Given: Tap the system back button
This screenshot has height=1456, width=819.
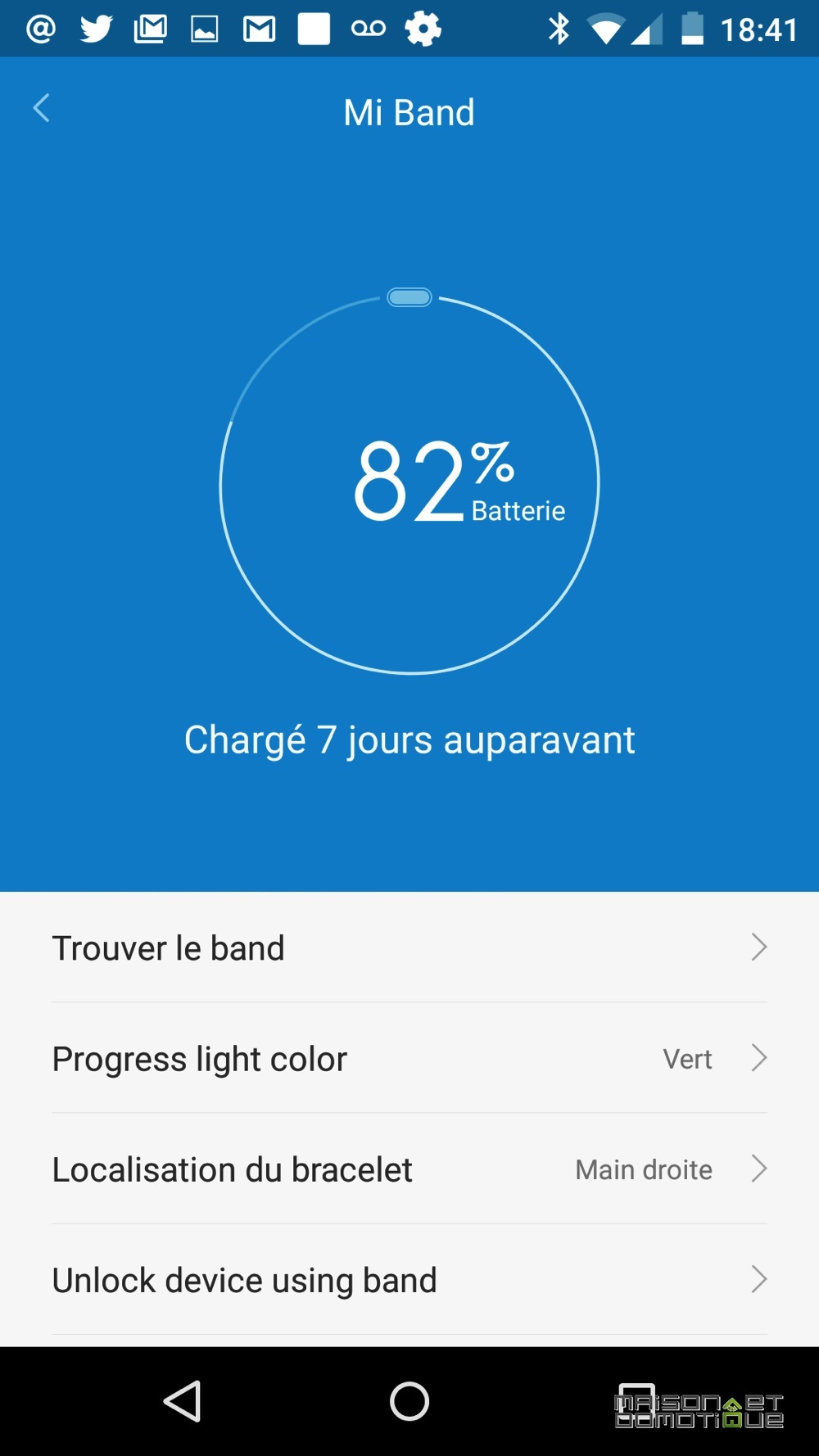Looking at the screenshot, I should 183,1401.
